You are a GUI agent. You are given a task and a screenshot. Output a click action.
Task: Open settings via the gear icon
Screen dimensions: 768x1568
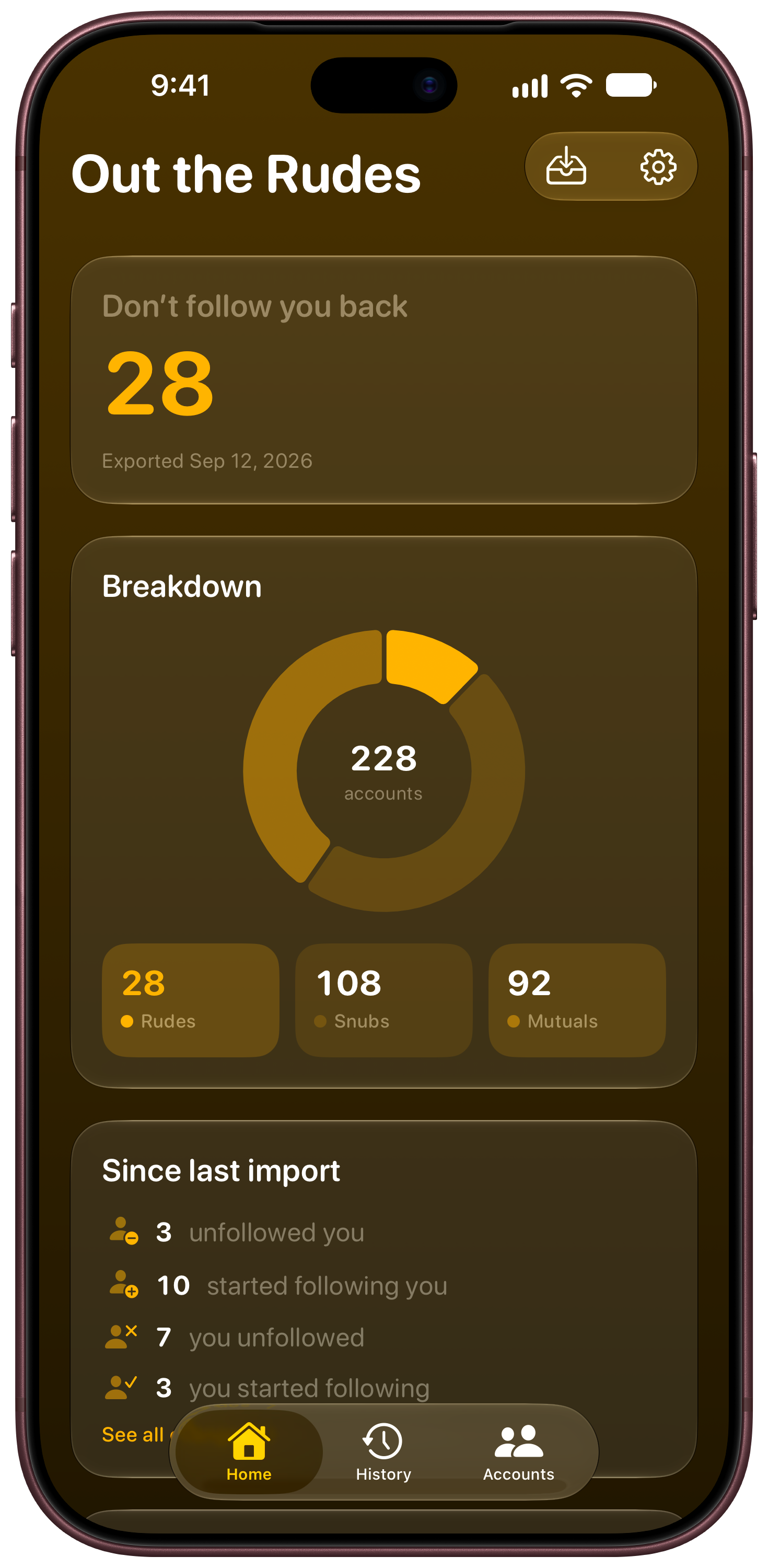[x=657, y=166]
